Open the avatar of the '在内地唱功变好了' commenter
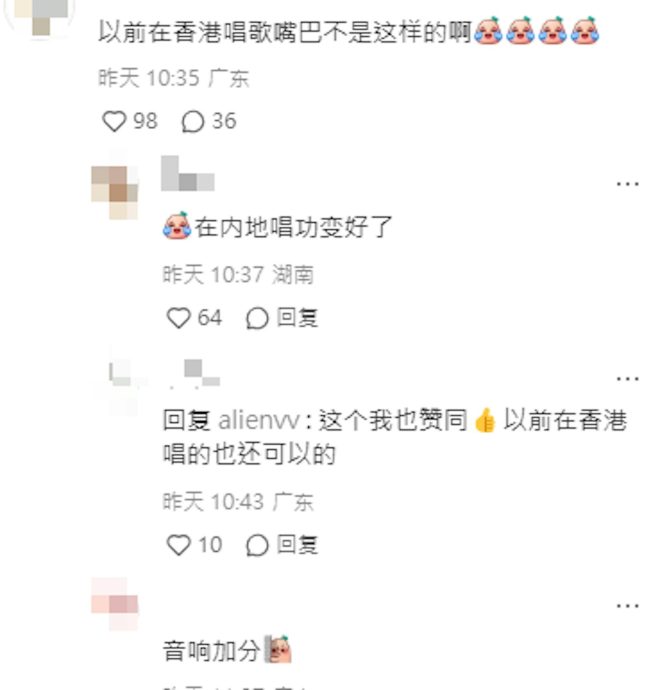Viewport: 660px width, 690px height. click(116, 187)
